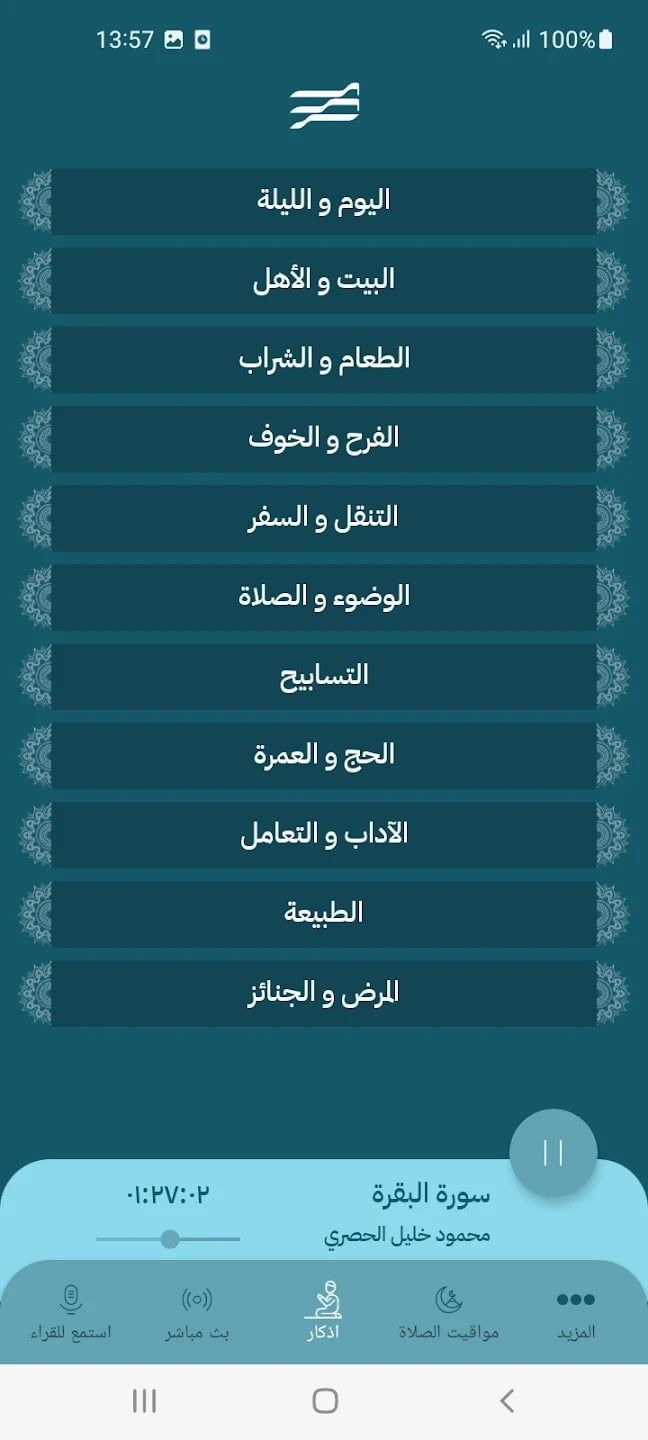The width and height of the screenshot is (648, 1440).
Task: Select the التنقل و السفر category
Action: click(324, 517)
